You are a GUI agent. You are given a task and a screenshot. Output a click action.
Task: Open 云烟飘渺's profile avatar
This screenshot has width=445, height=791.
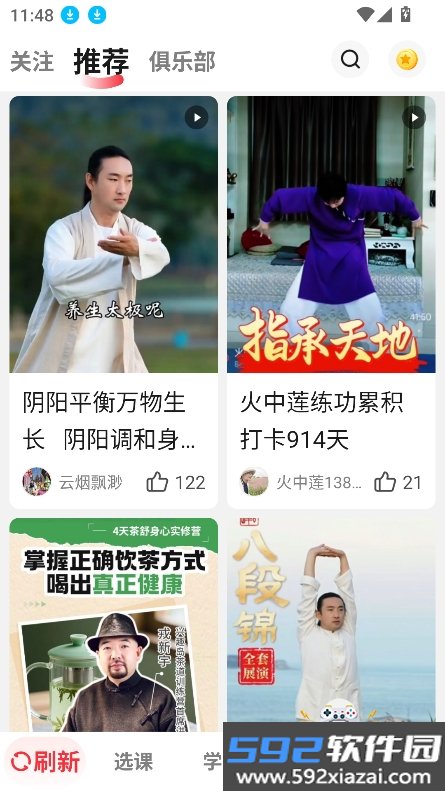[x=37, y=482]
